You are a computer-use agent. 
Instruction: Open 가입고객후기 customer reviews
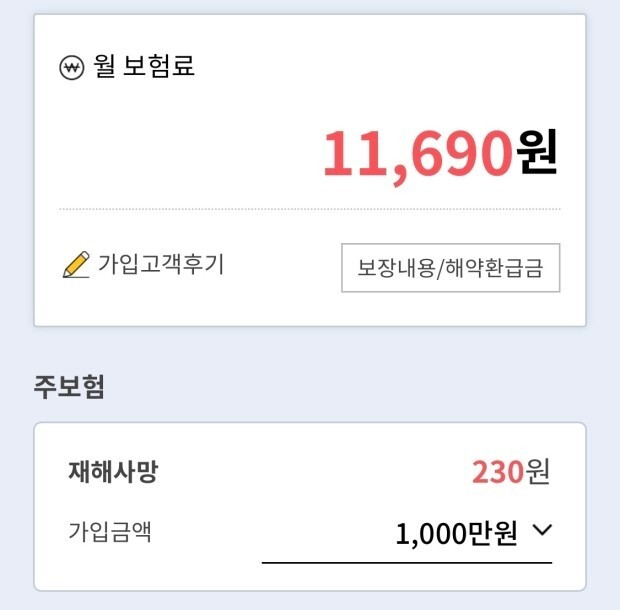[143, 265]
